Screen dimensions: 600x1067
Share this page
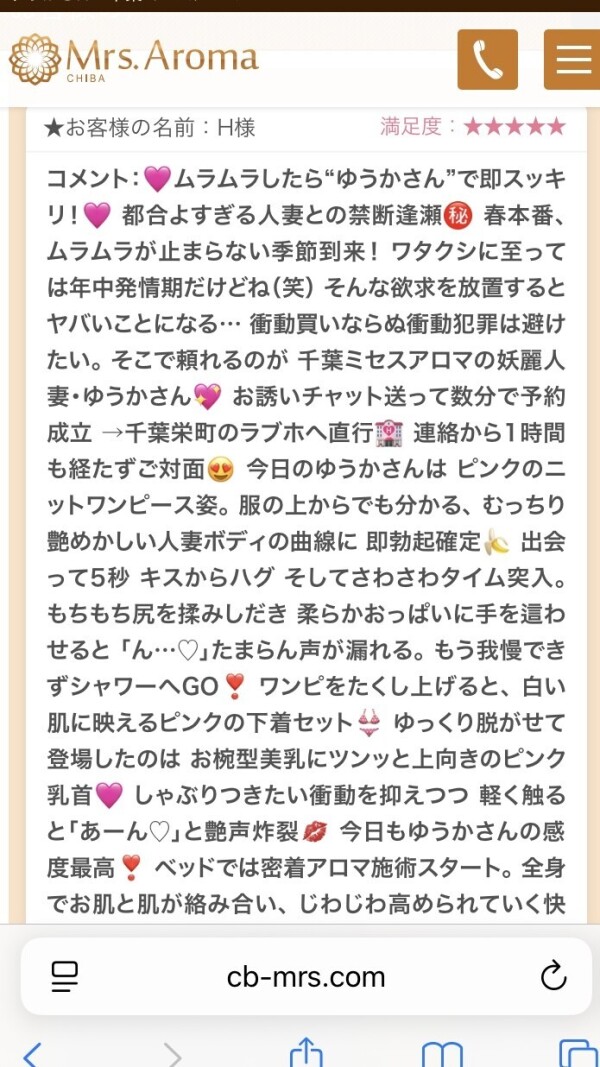[x=305, y=1052]
